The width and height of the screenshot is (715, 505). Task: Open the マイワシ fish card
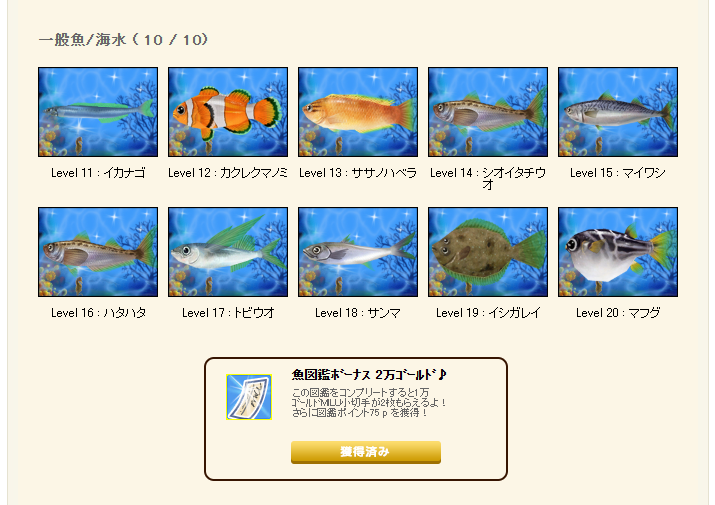click(x=618, y=112)
